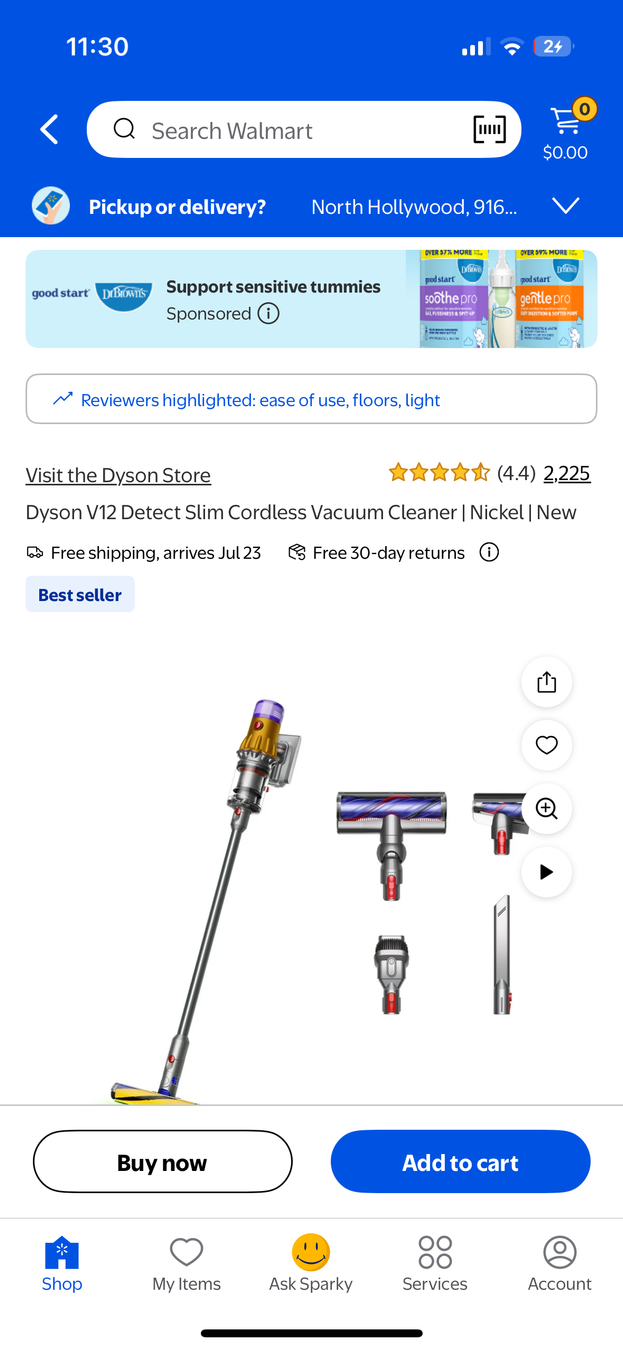Tap Buy now
This screenshot has height=1350, width=623.
tap(162, 1162)
